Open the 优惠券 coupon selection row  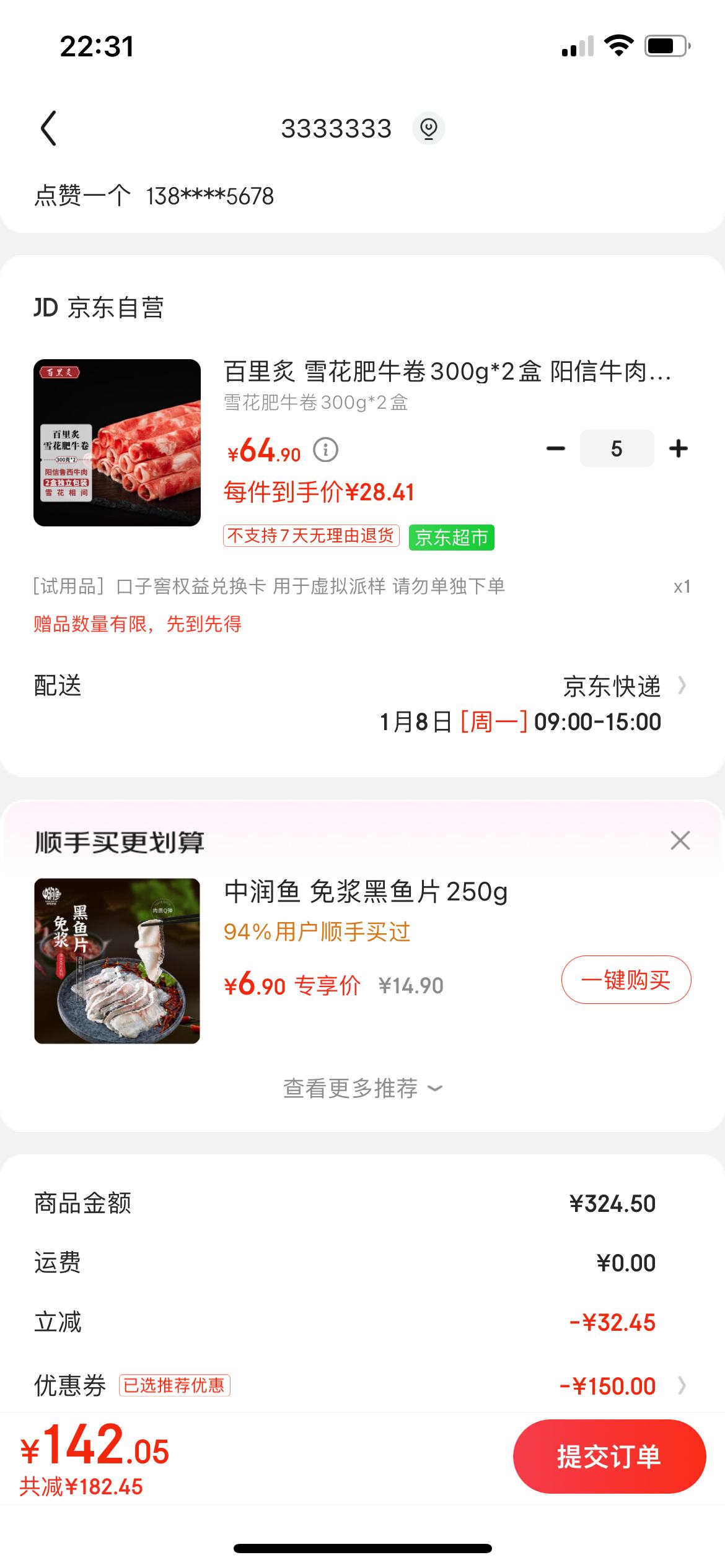click(x=362, y=1385)
